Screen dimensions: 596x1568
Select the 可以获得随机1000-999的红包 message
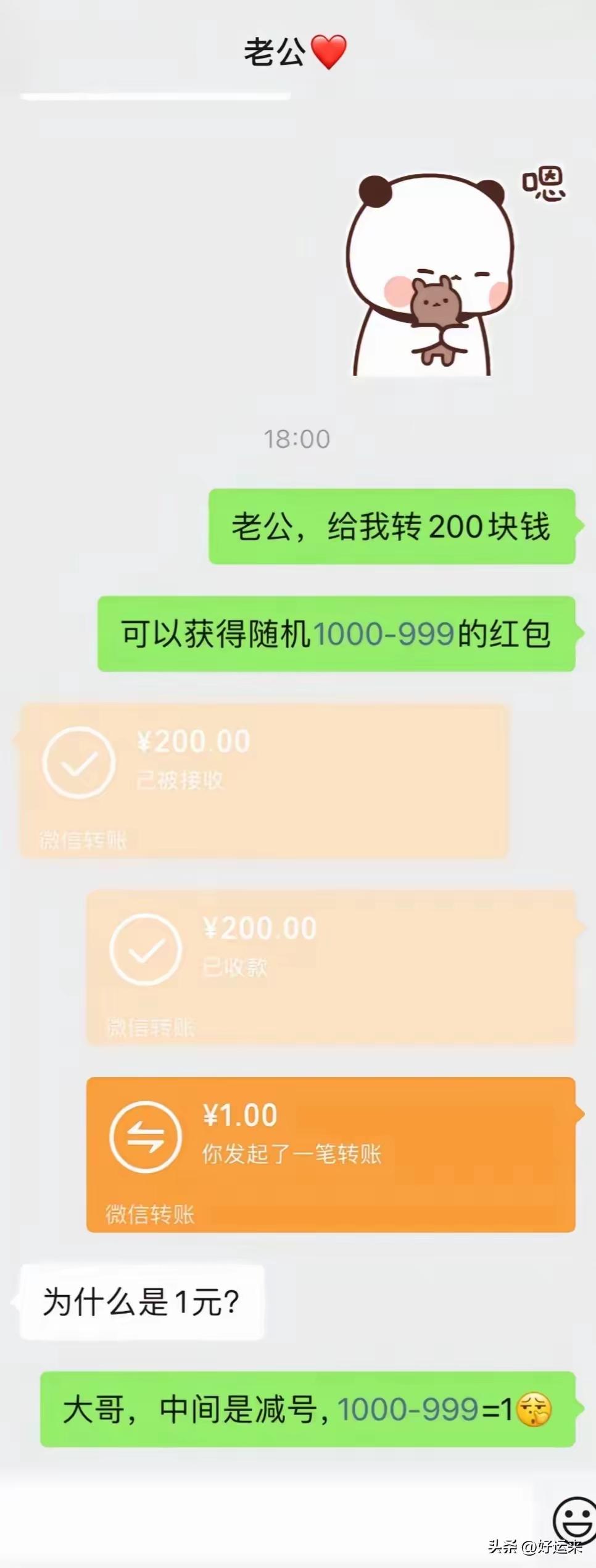[338, 630]
